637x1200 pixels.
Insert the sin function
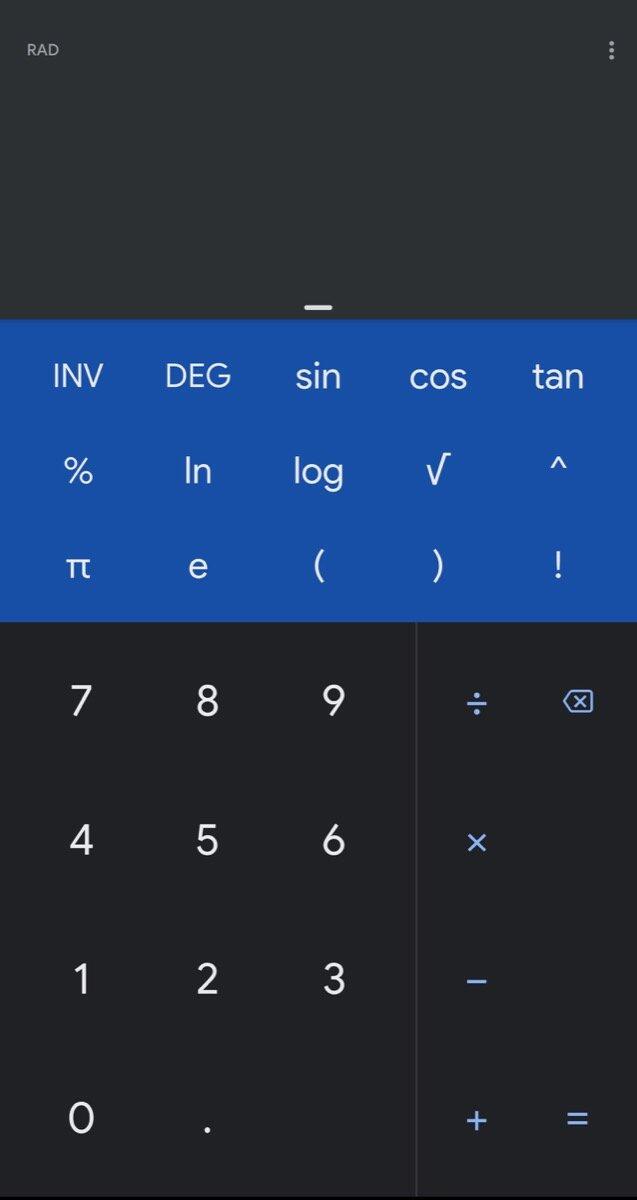coord(318,377)
